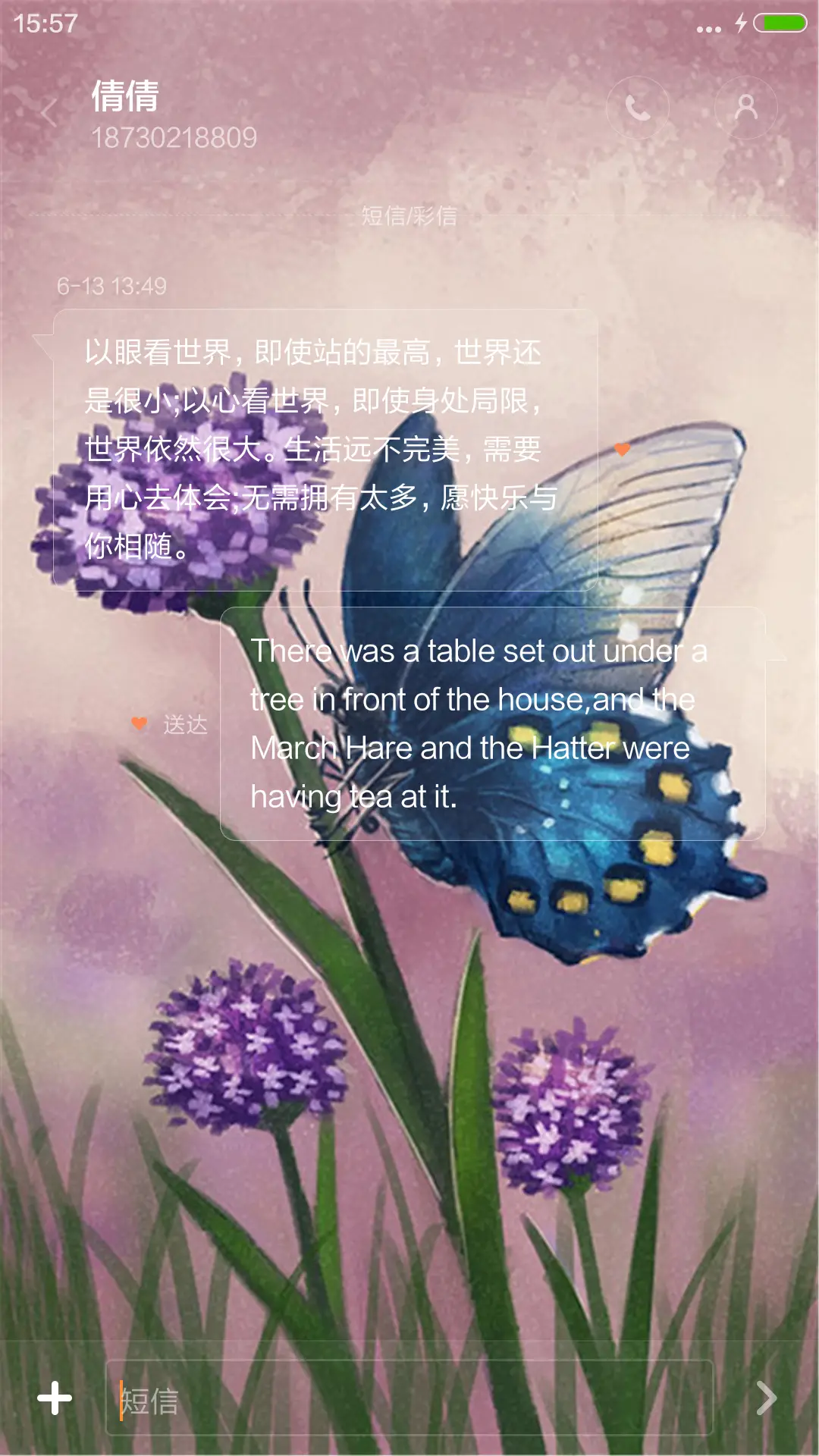
Task: Open 倩倩's contact profile
Action: pos(746,108)
